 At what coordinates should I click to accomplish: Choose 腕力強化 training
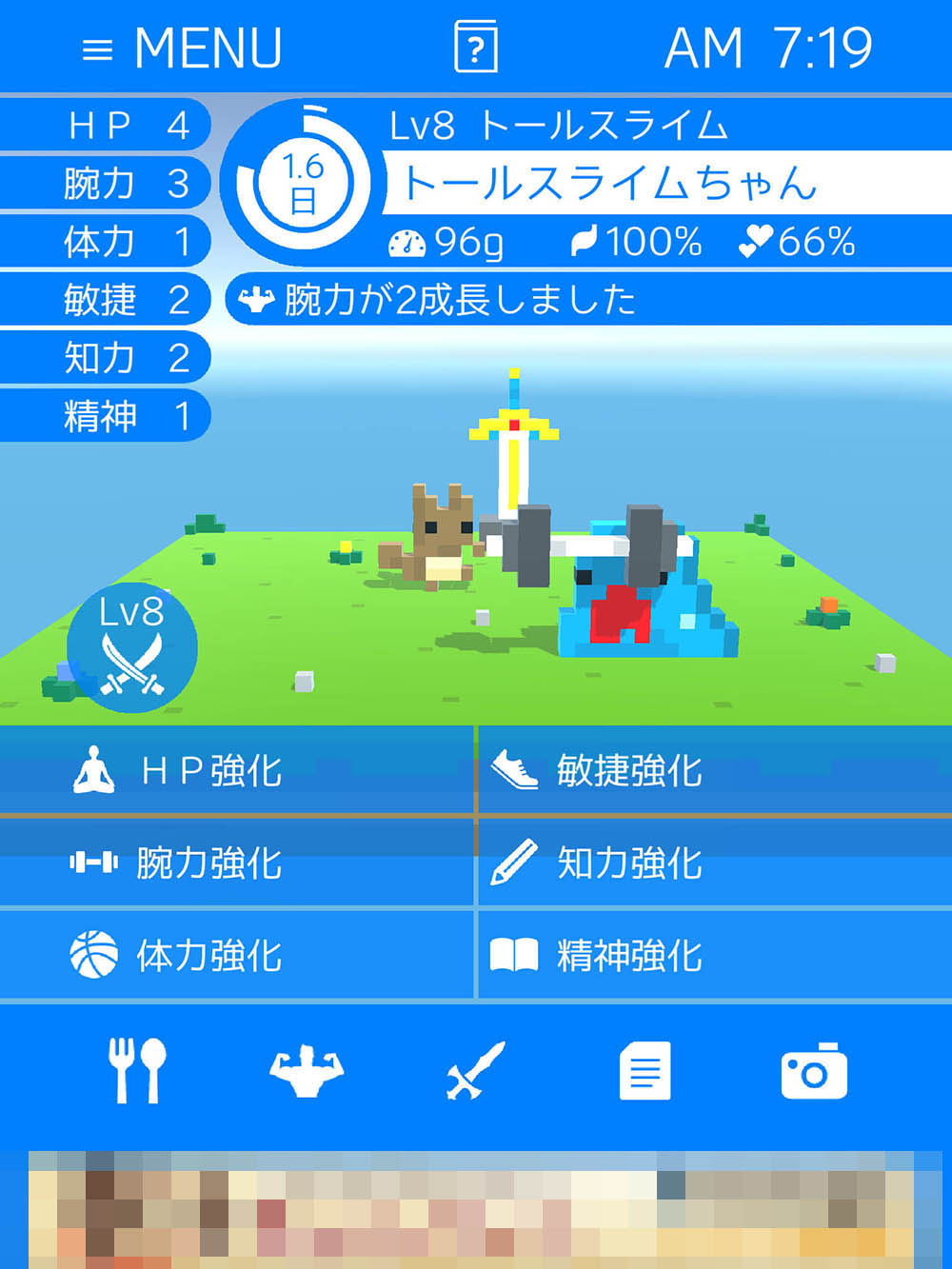click(236, 863)
